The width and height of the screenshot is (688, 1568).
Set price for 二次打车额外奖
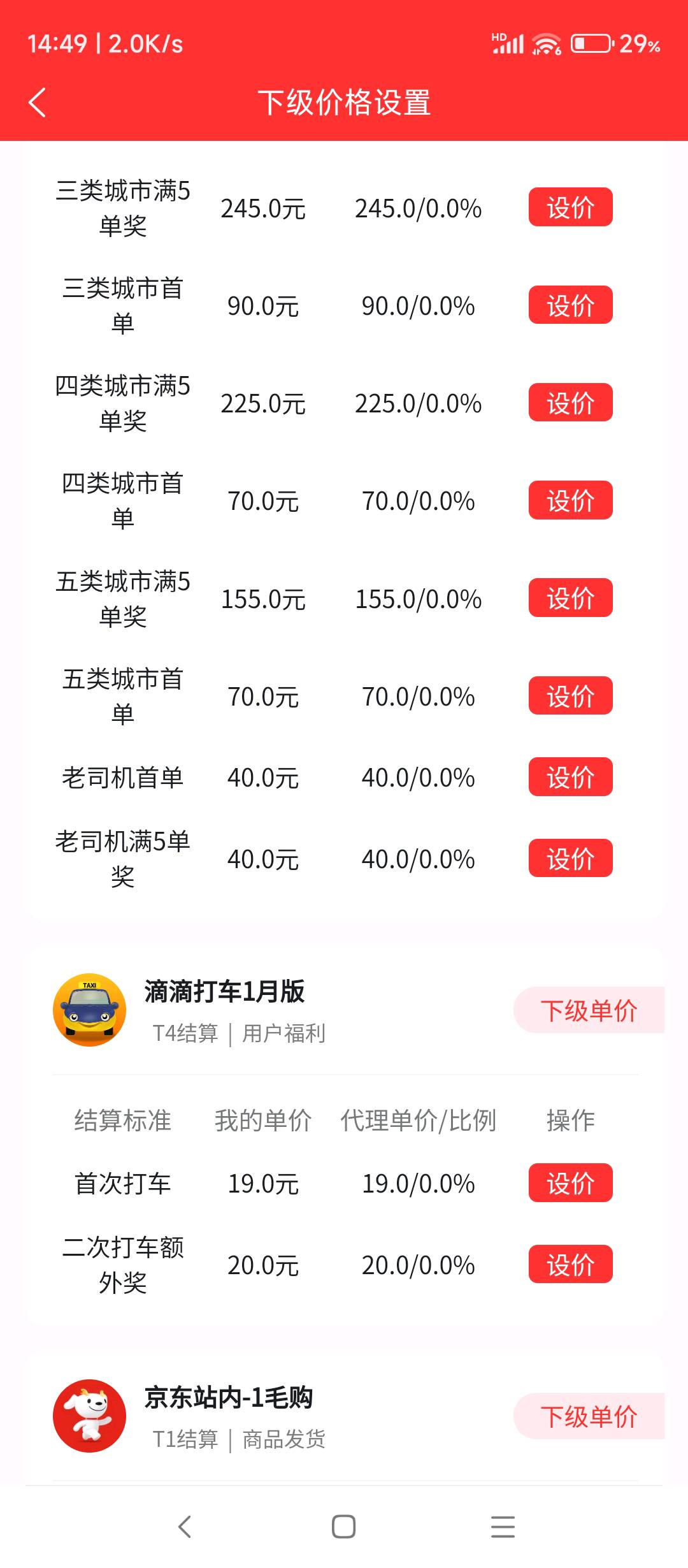pyautogui.click(x=570, y=1264)
